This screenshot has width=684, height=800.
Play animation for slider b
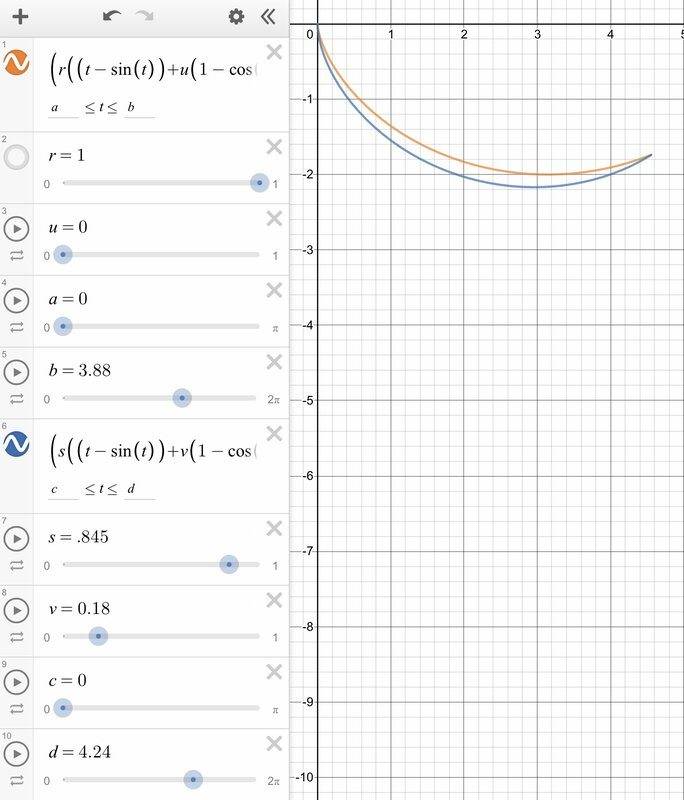[17, 371]
